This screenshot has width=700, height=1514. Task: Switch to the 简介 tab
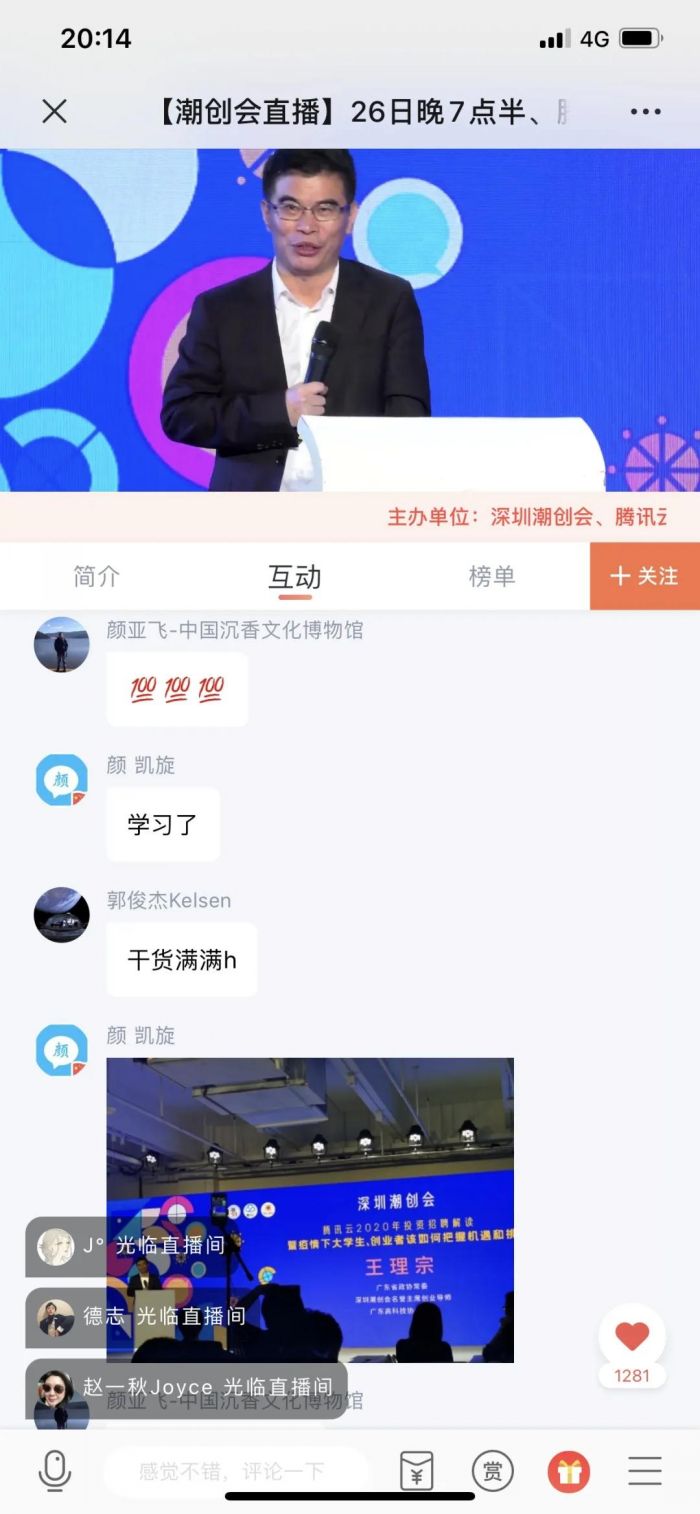click(x=96, y=576)
